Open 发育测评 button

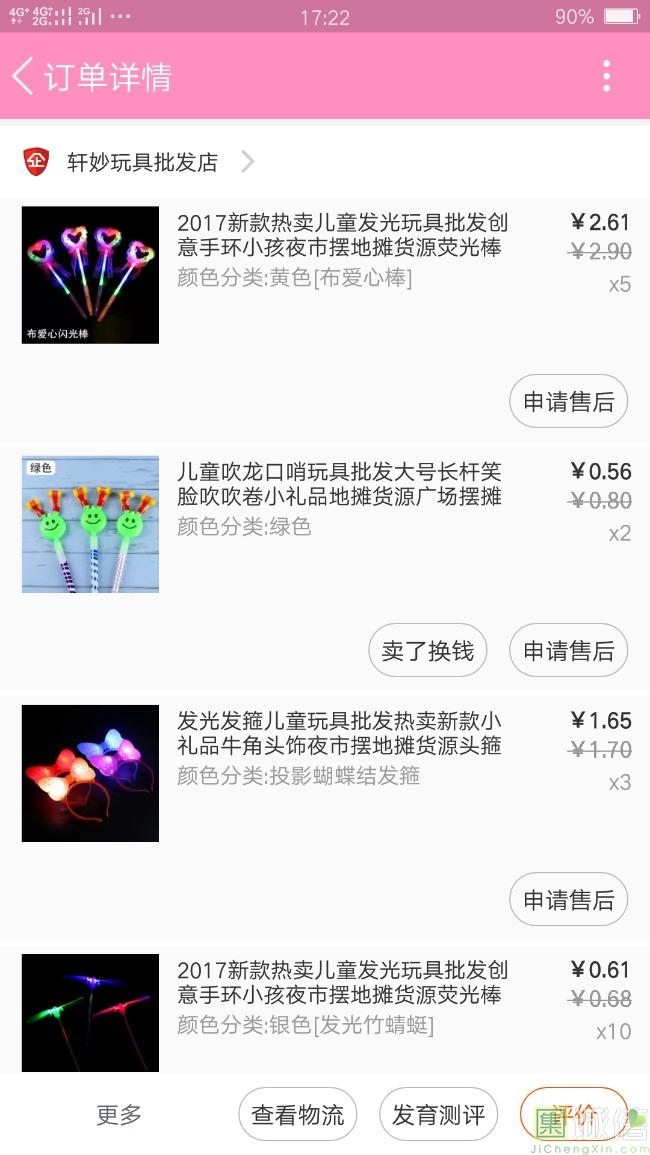pyautogui.click(x=438, y=1115)
